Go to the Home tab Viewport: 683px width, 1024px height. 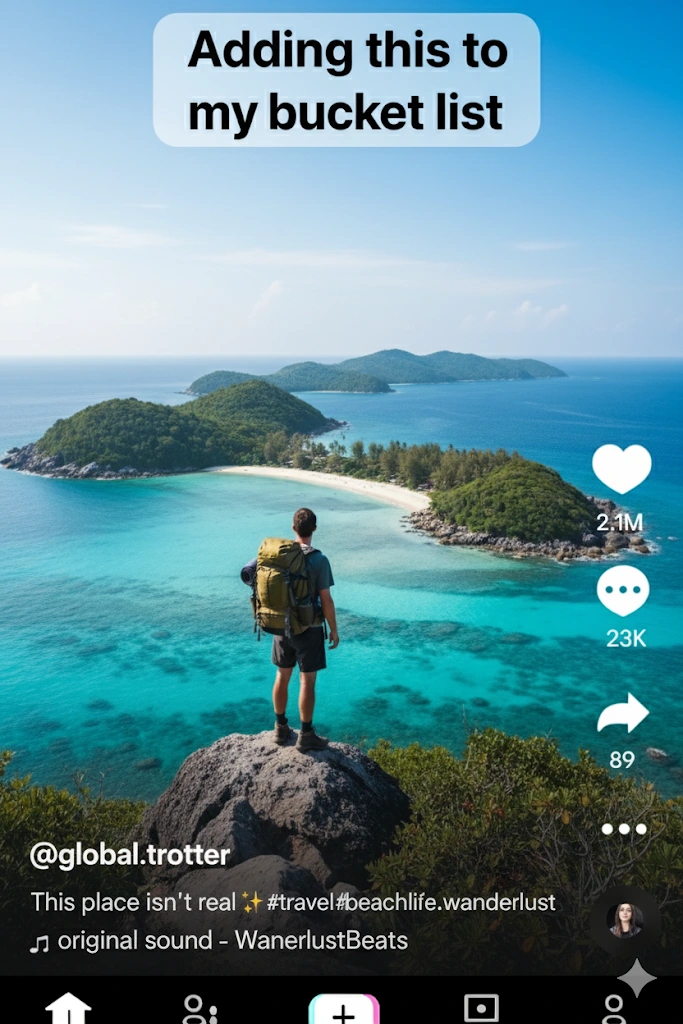pos(68,1009)
